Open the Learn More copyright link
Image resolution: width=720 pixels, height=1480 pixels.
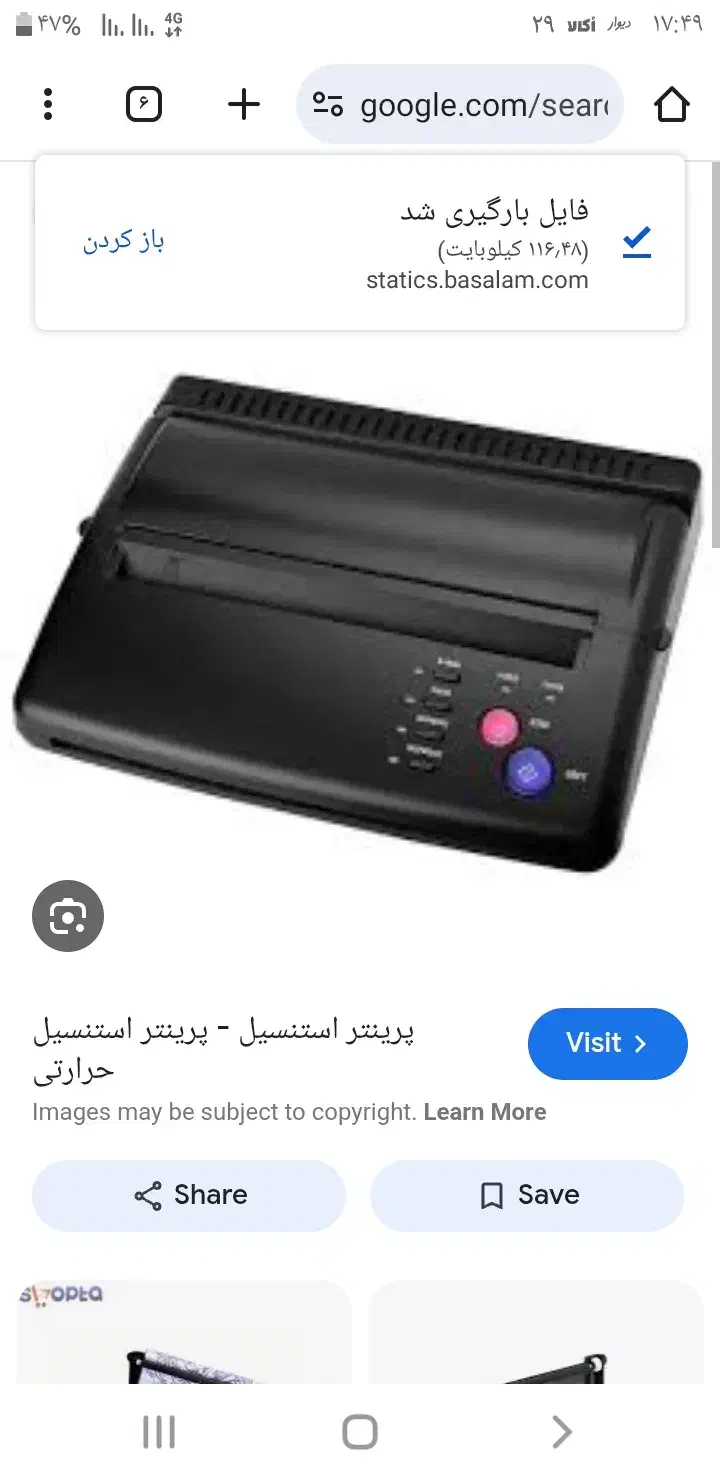point(485,1111)
